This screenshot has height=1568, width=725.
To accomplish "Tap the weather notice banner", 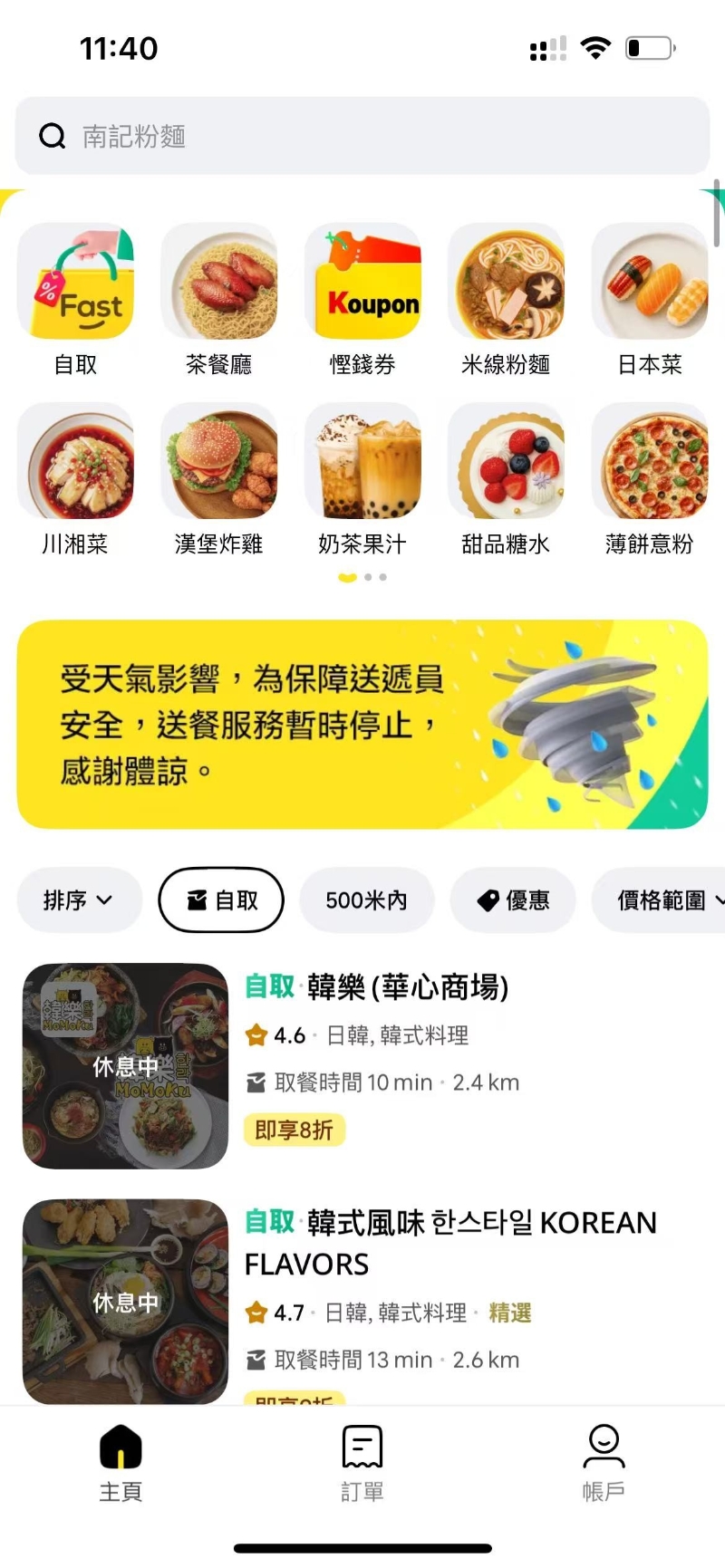I will (x=362, y=724).
